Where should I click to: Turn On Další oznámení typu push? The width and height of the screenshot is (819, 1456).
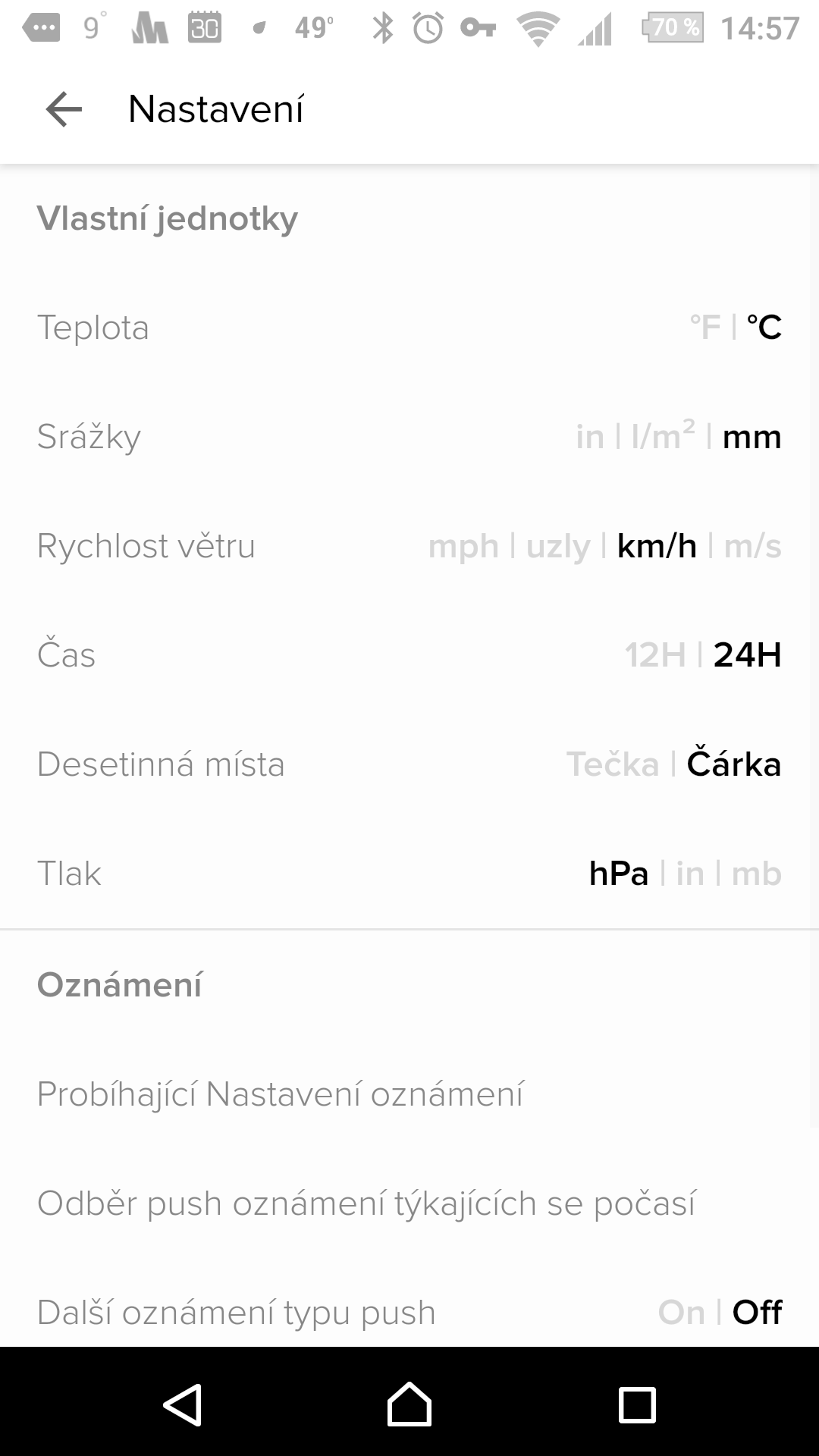[681, 1312]
